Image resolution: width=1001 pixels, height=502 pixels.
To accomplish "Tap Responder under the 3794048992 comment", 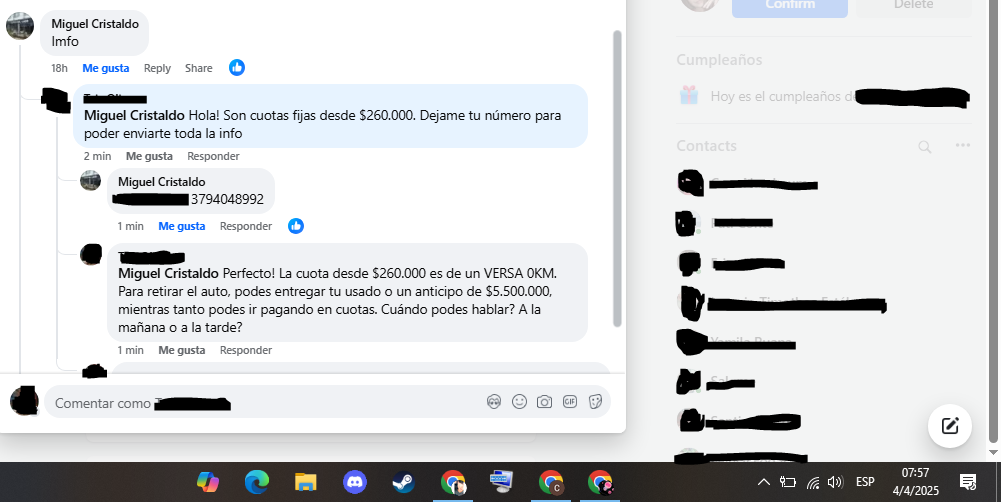I will tap(245, 226).
